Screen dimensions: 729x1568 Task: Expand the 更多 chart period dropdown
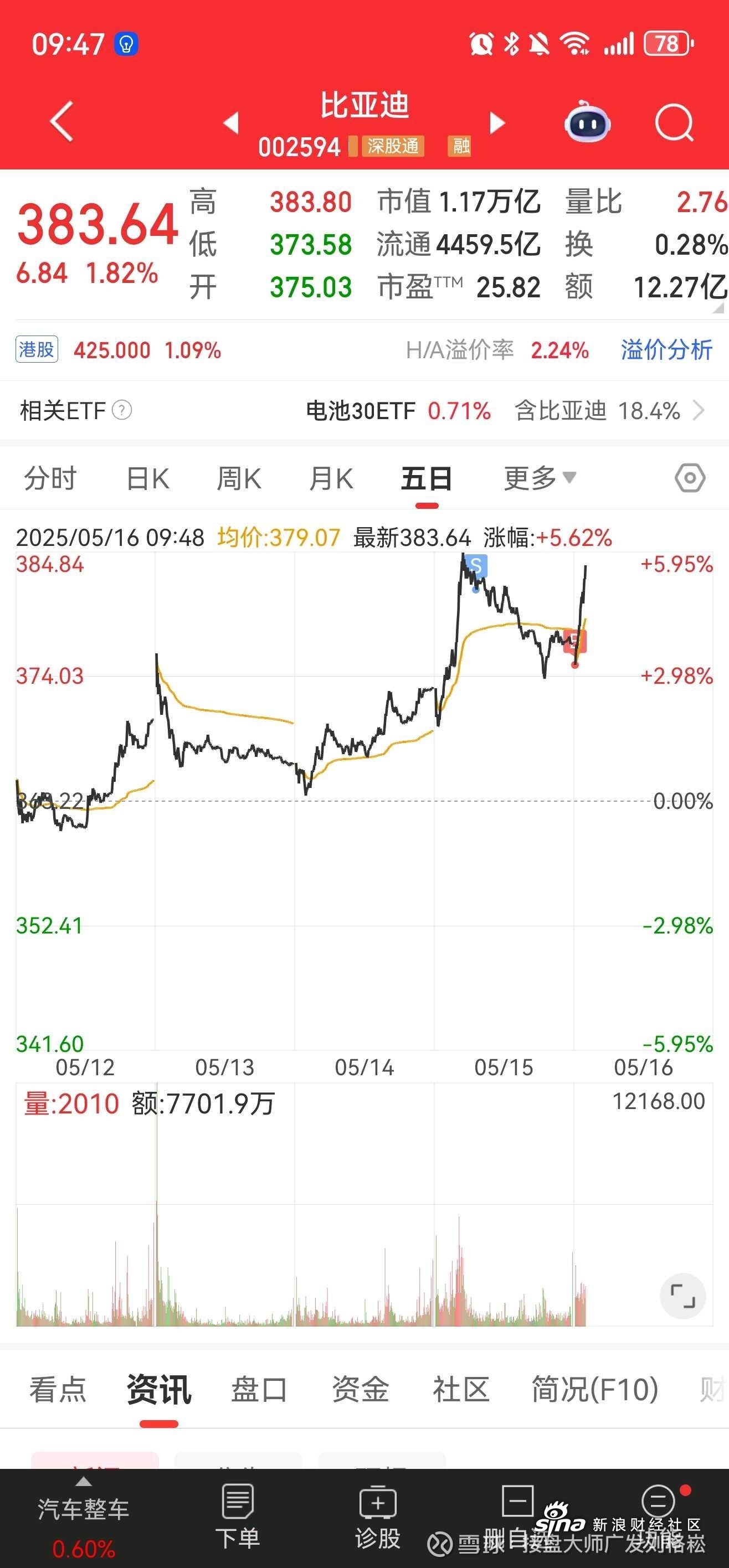[x=540, y=478]
